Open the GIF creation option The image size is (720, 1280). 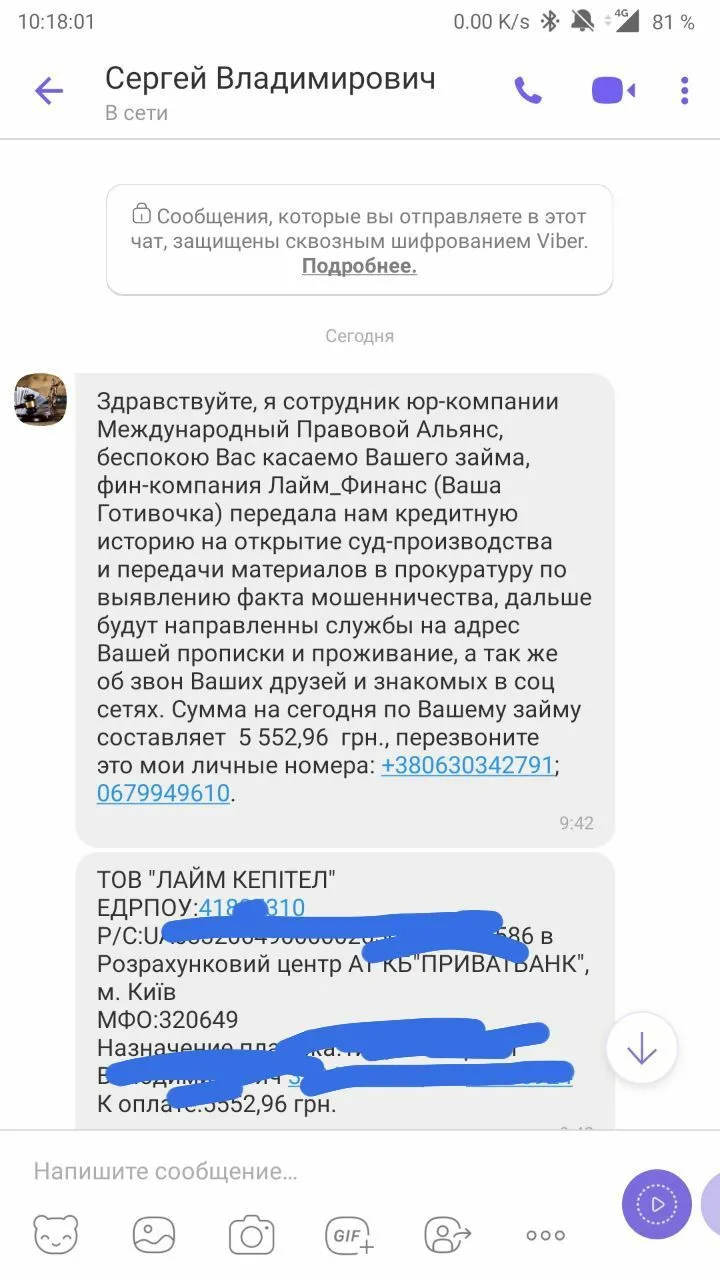click(349, 1235)
